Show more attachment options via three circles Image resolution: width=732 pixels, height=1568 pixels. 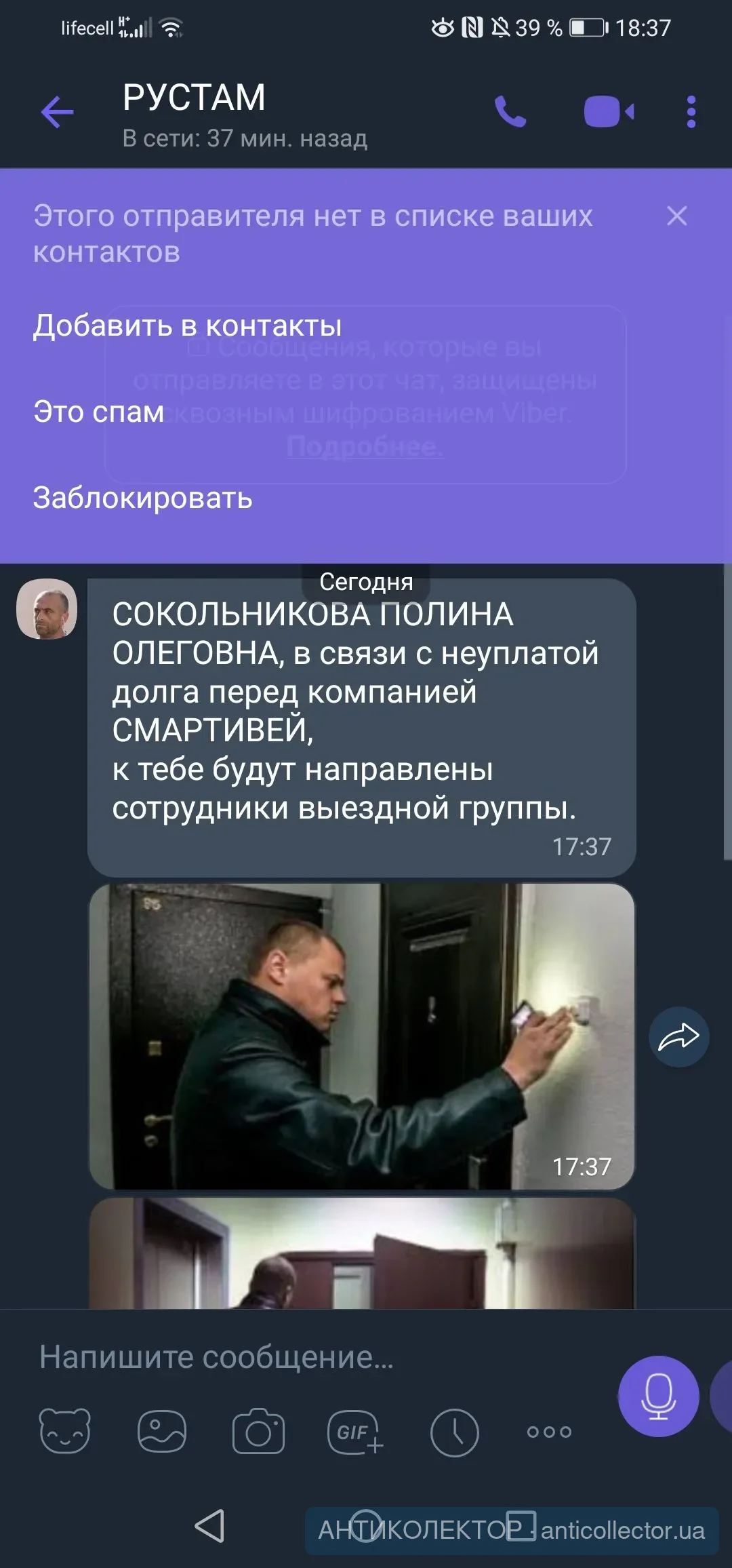coord(549,1432)
